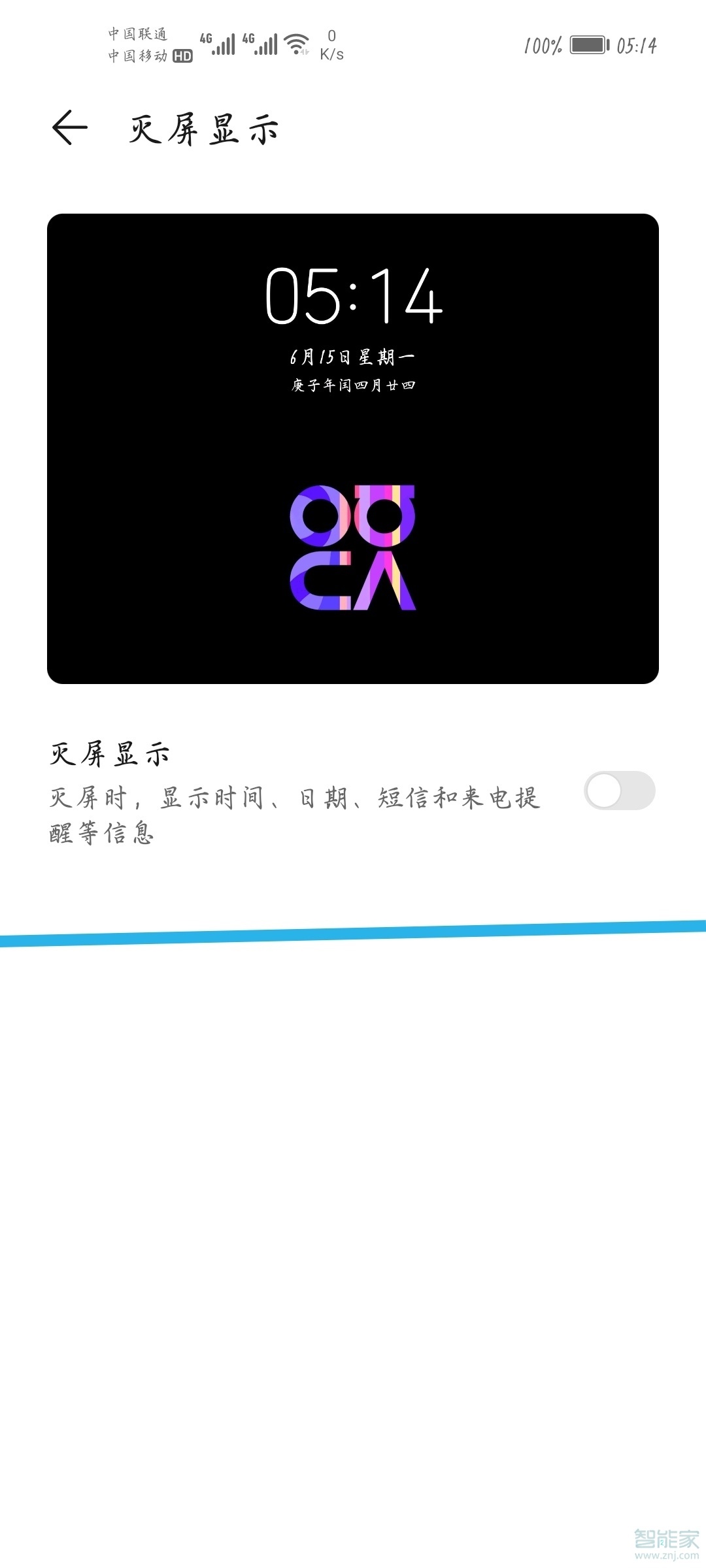This screenshot has width=706, height=1568.
Task: Tap the back arrow to exit 灭屏显示
Action: (x=69, y=127)
